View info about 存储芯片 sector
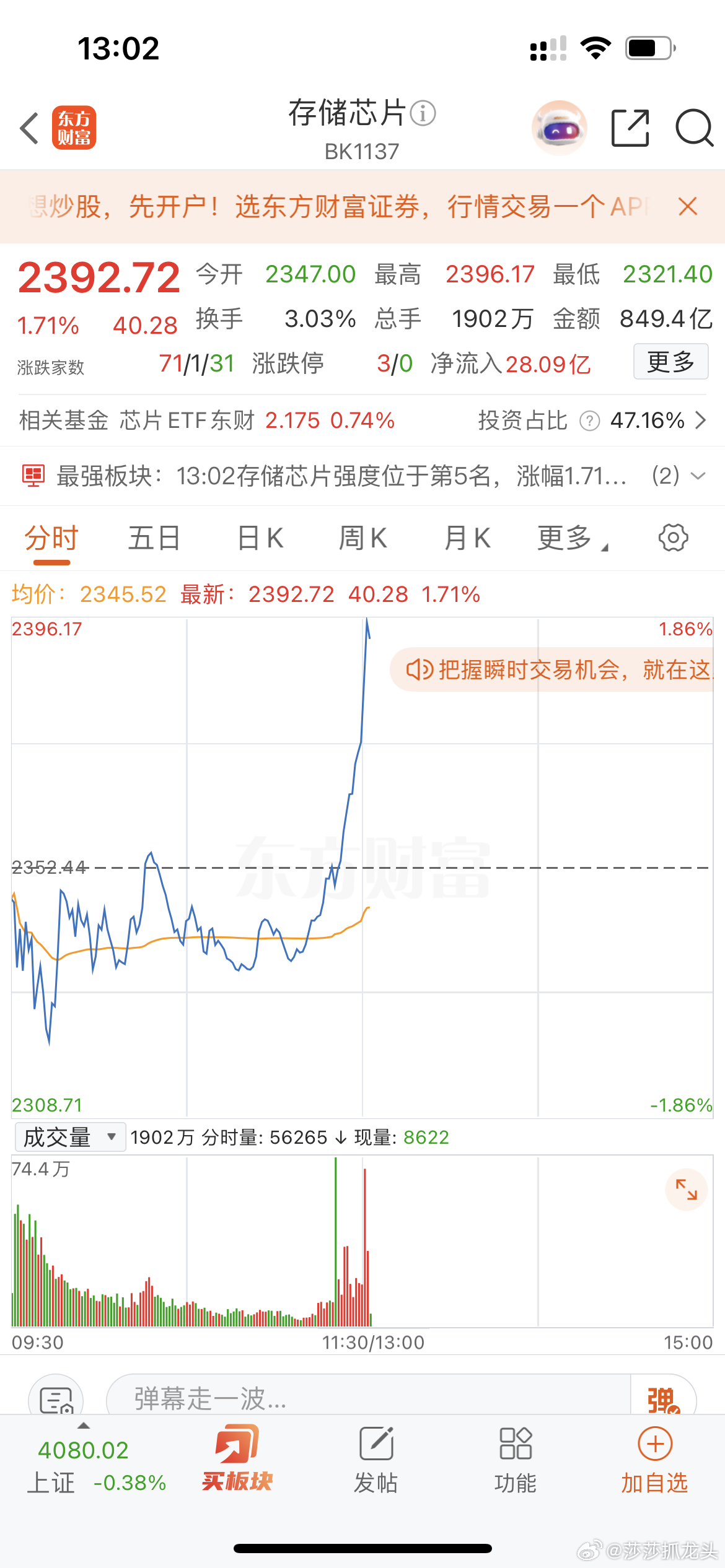725x1568 pixels. coord(423,113)
